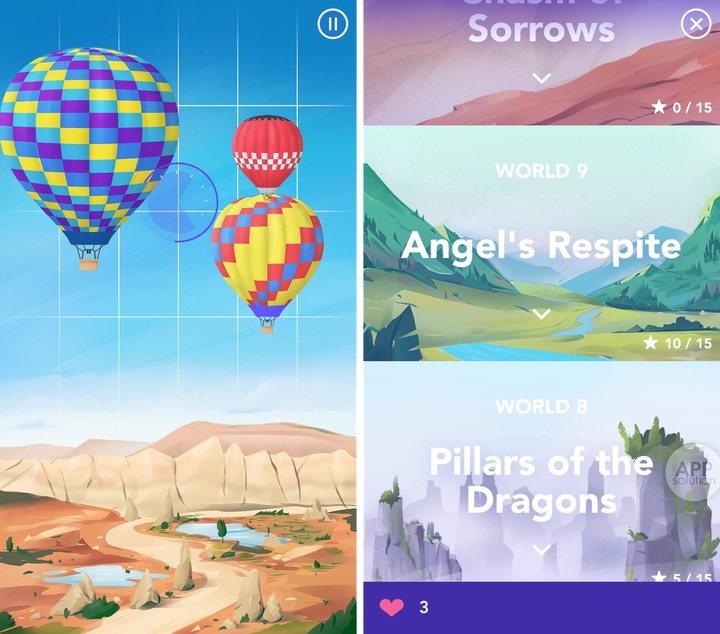This screenshot has width=720, height=634.
Task: Close the world selection list
Action: pos(695,24)
